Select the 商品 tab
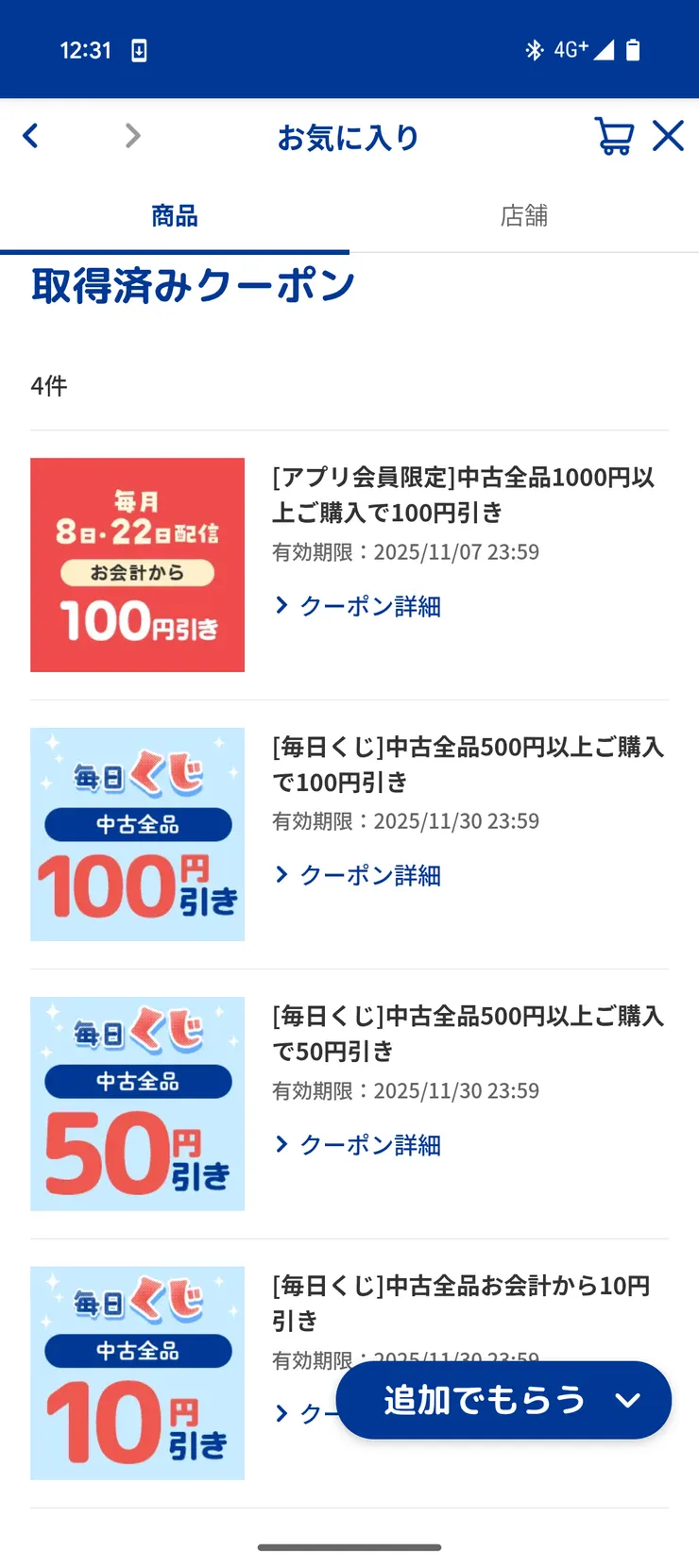The width and height of the screenshot is (699, 1568). [174, 216]
